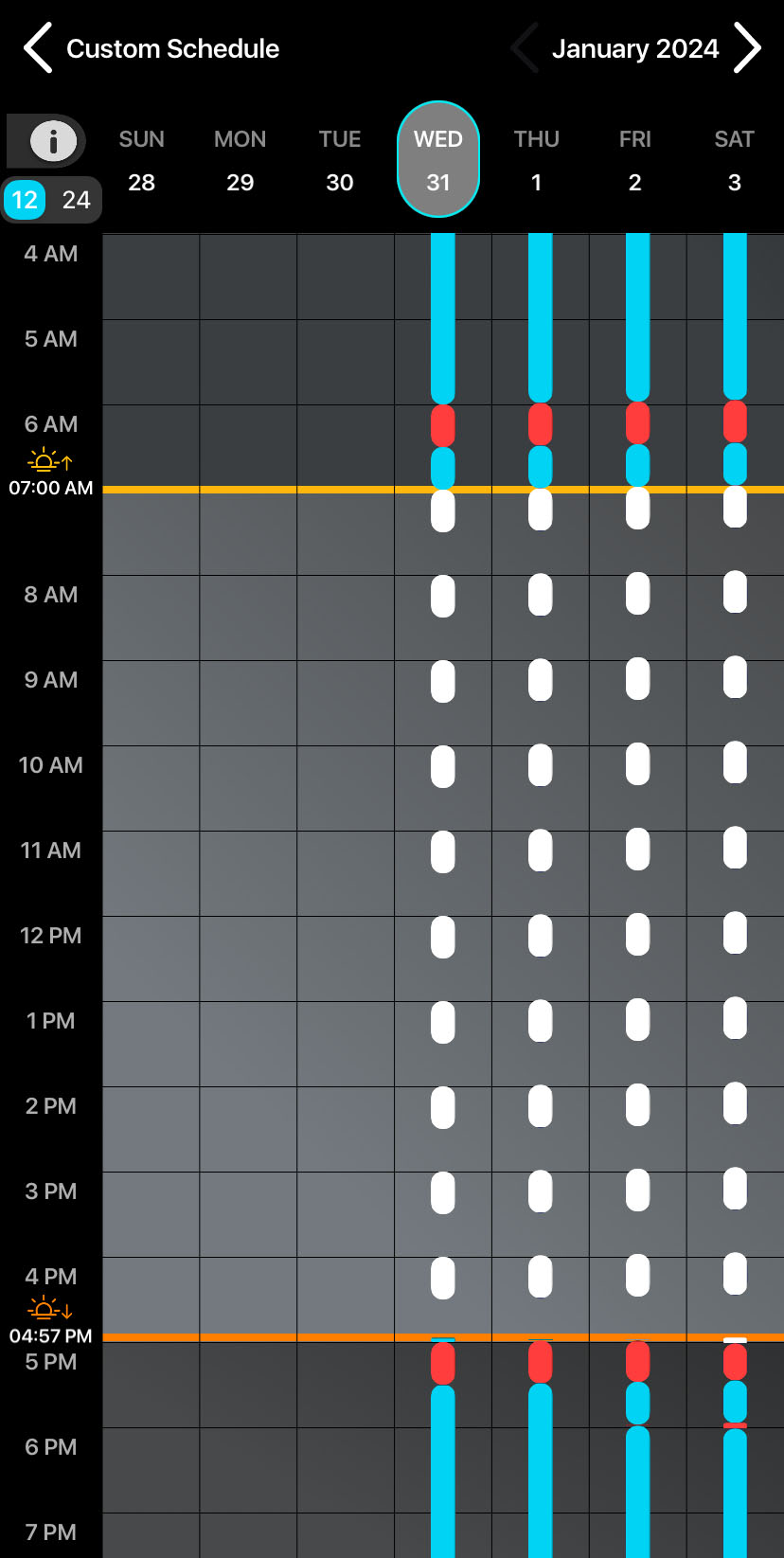Select the circled WED 31 day
The height and width of the screenshot is (1558, 784).
(x=437, y=159)
